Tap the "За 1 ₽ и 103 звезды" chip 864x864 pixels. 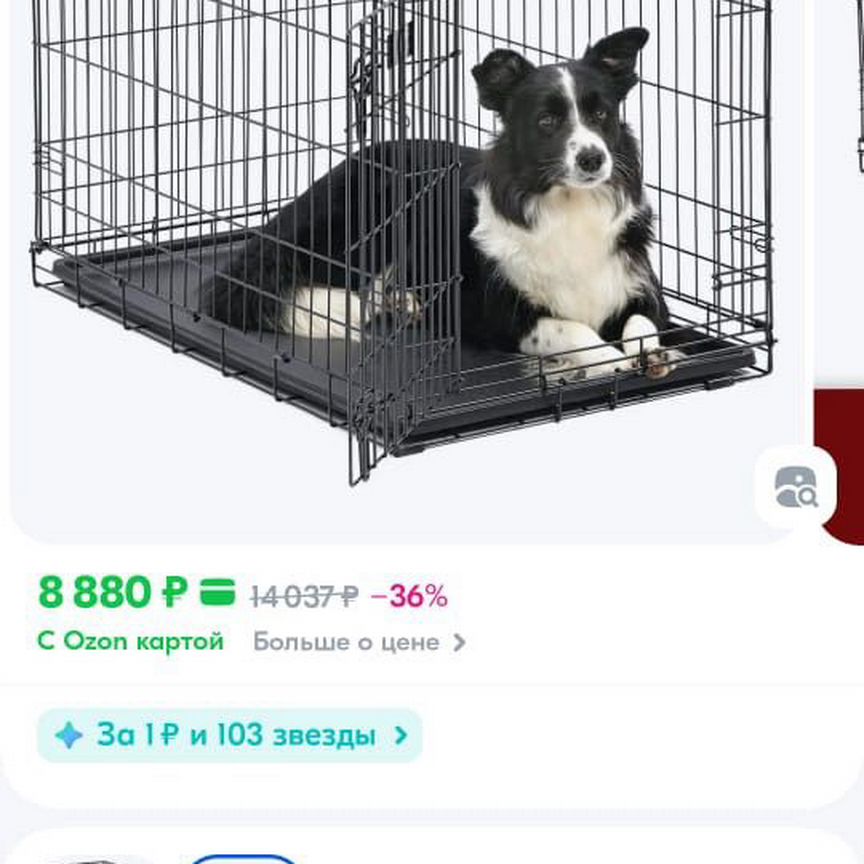point(230,736)
